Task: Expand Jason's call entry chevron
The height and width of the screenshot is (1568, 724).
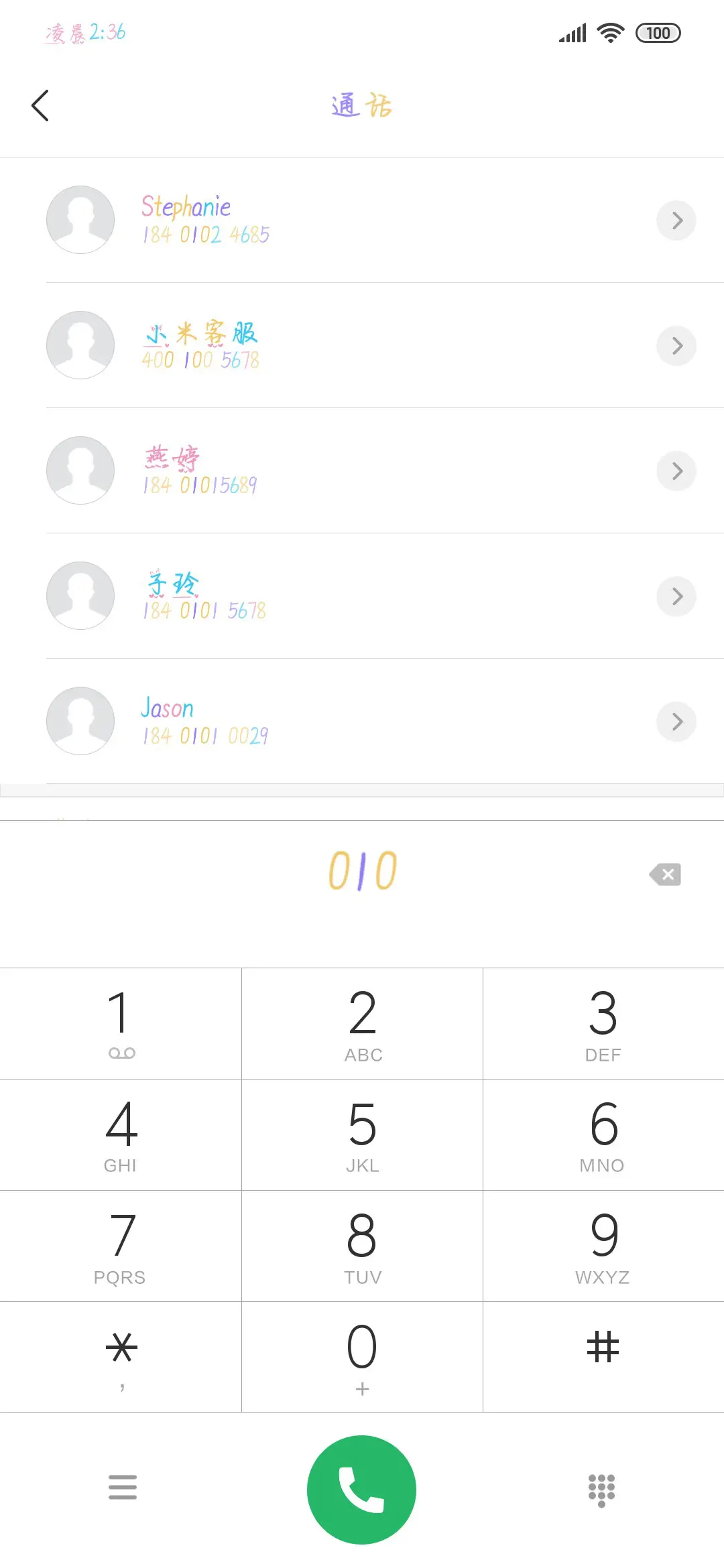Action: 676,721
